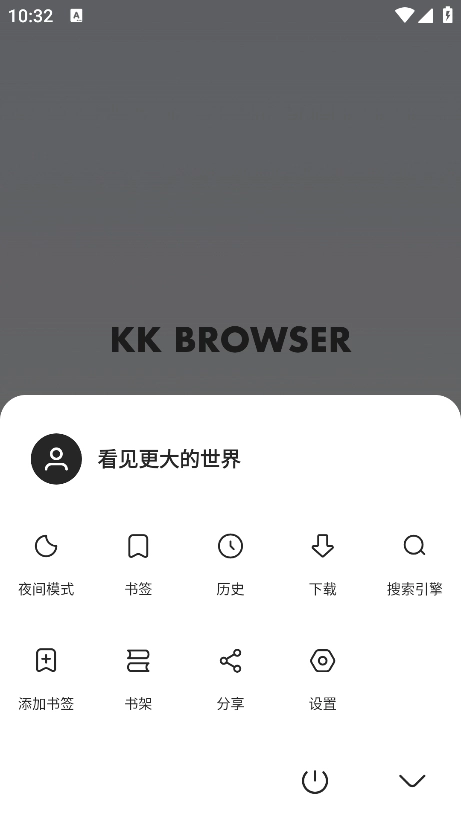The height and width of the screenshot is (819, 461).
Task: Collapse the menu with down chevron
Action: tap(412, 781)
